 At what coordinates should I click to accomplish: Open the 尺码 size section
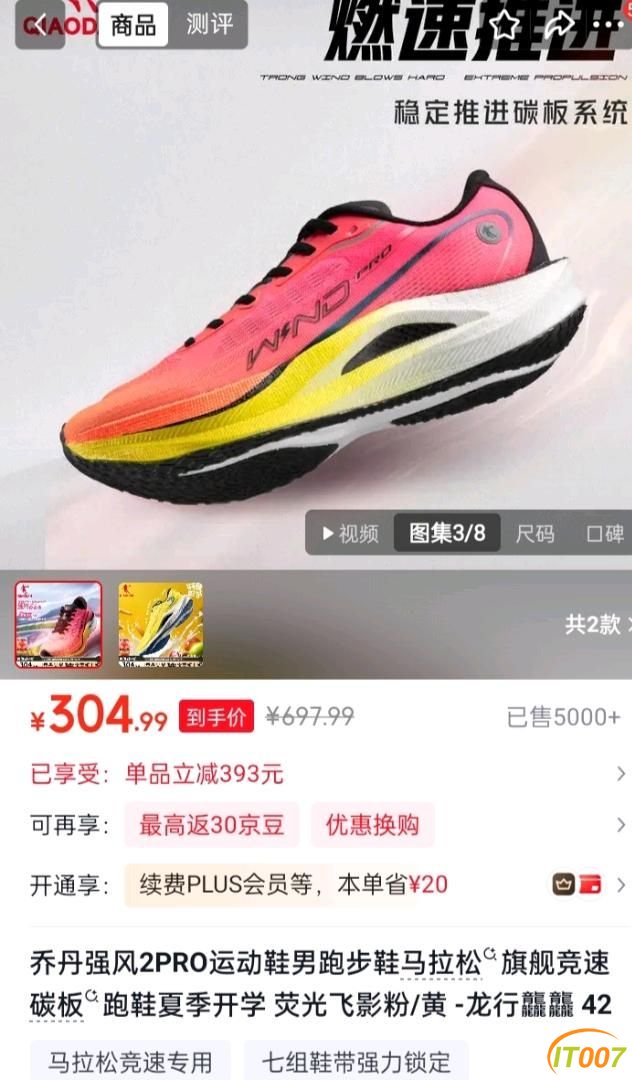[x=535, y=533]
